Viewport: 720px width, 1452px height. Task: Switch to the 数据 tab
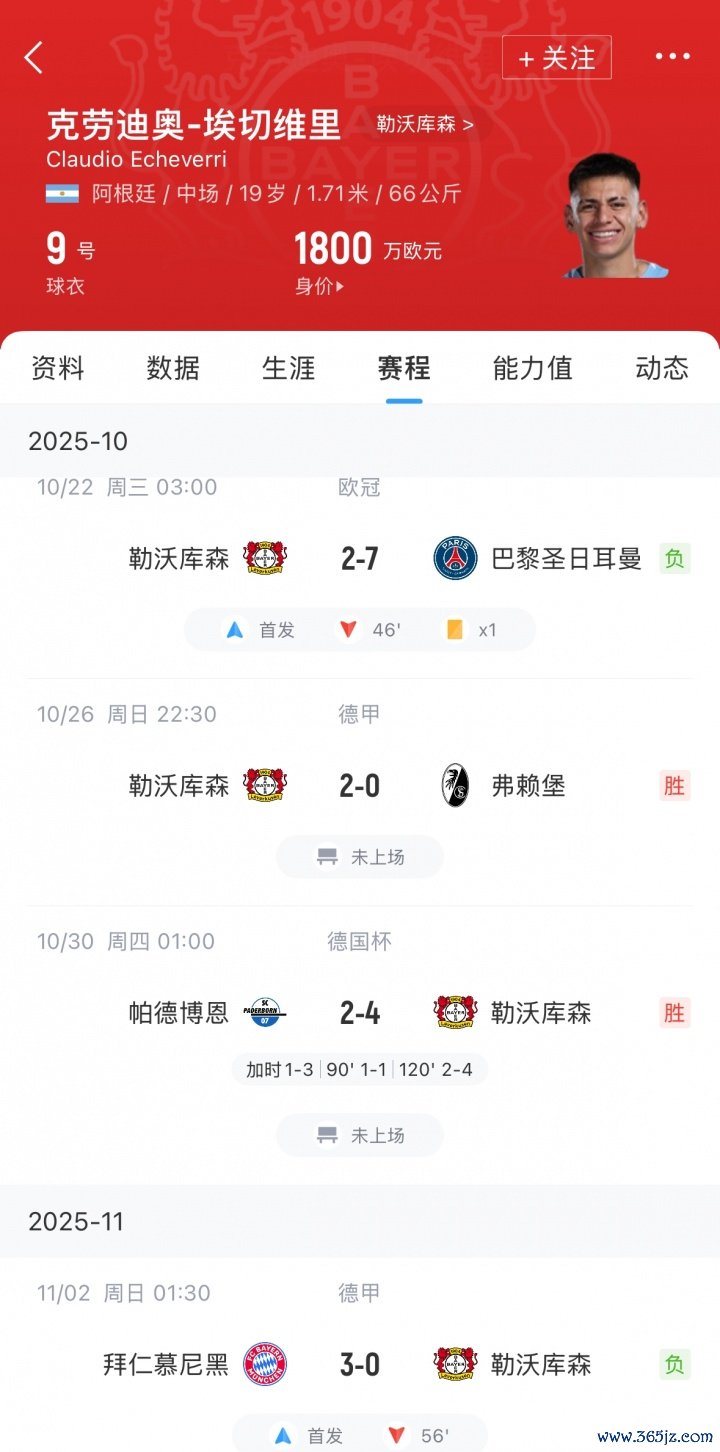173,368
